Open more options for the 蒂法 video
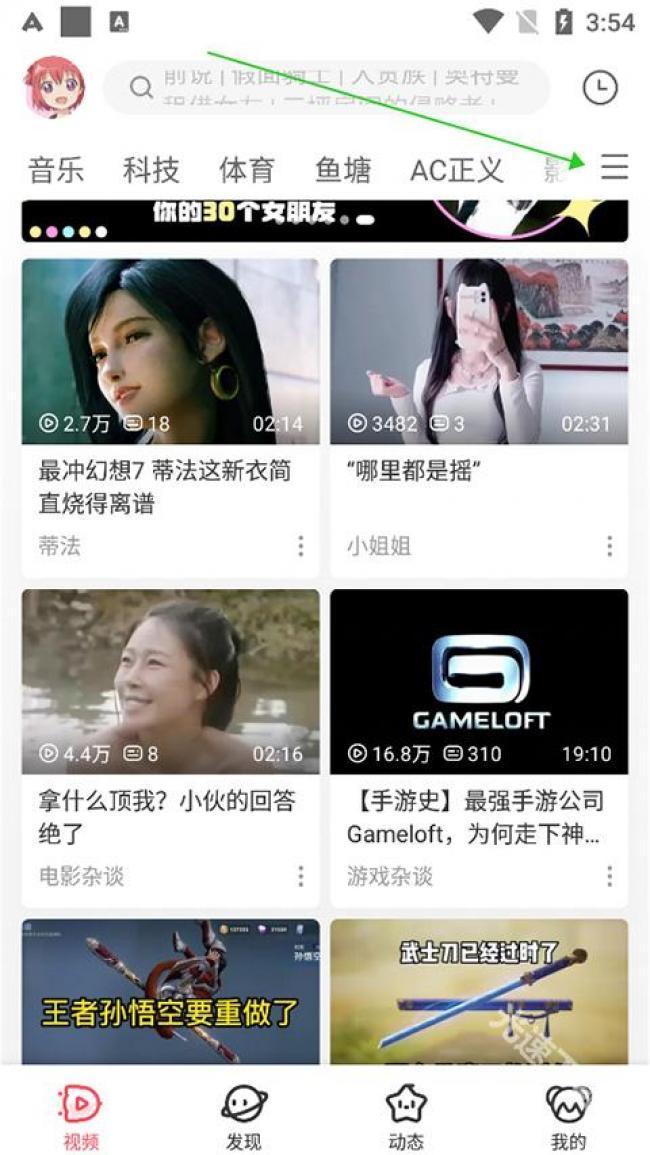The width and height of the screenshot is (650, 1155). pyautogui.click(x=301, y=546)
